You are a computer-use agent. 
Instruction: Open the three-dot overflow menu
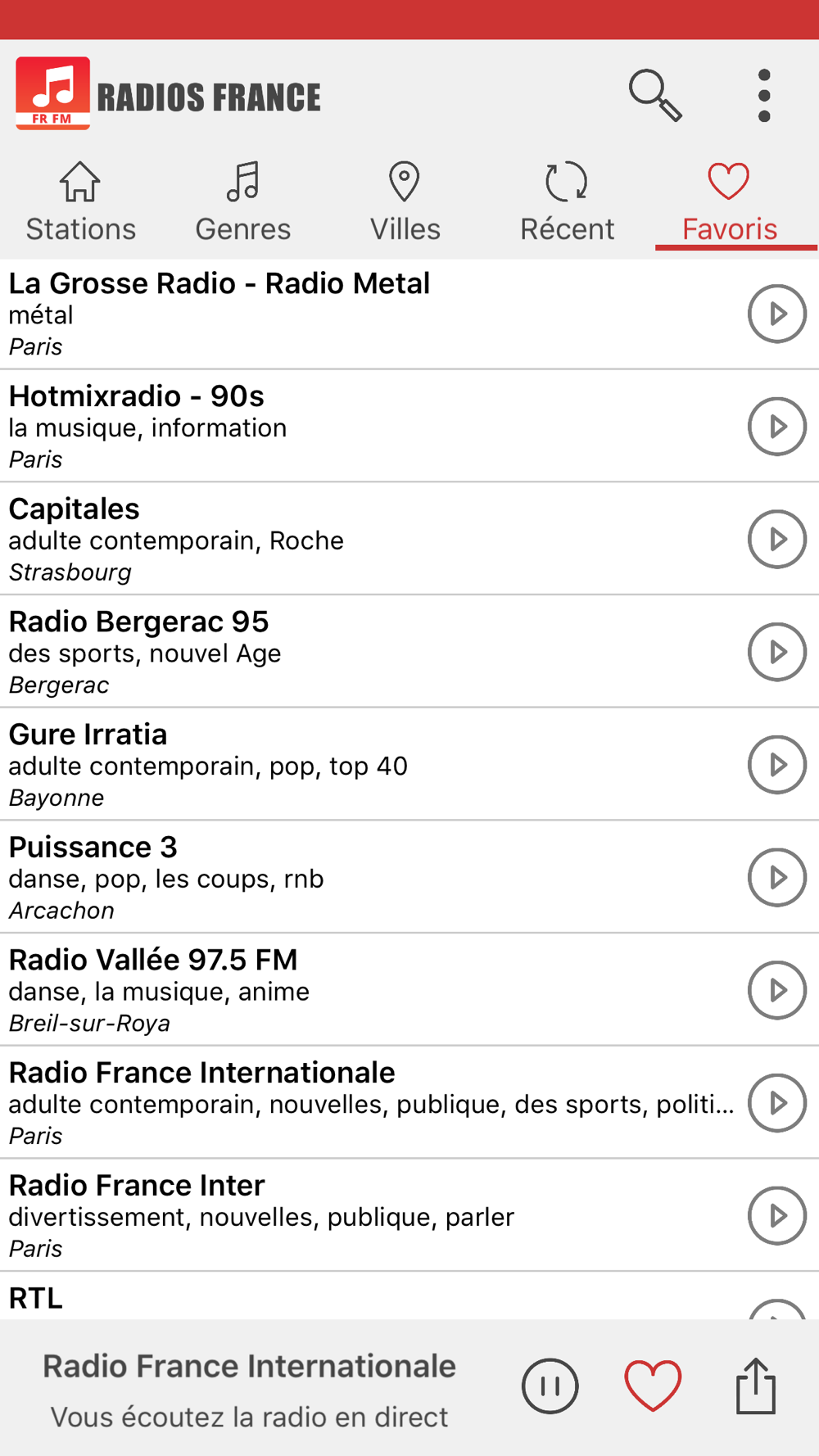click(764, 96)
